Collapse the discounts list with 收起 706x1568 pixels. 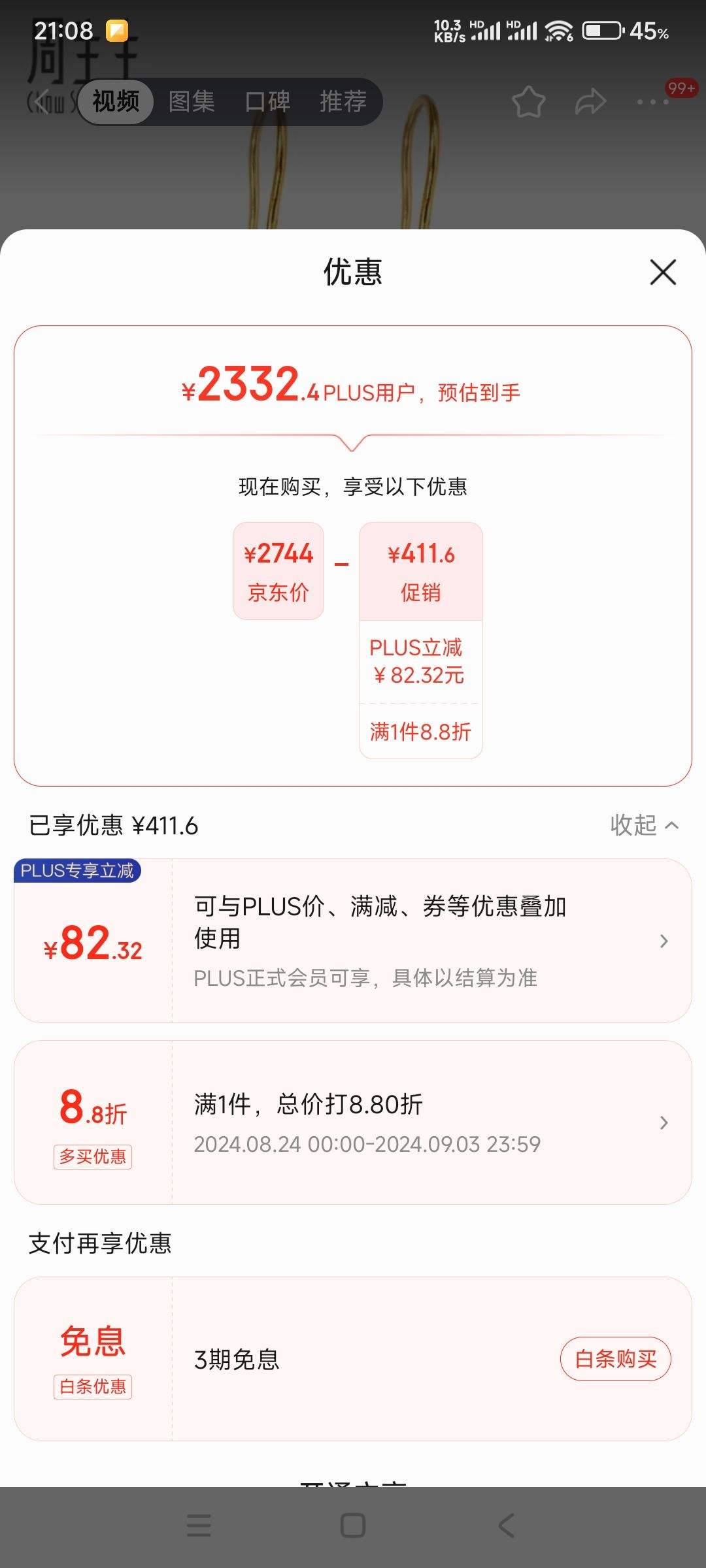pyautogui.click(x=644, y=825)
